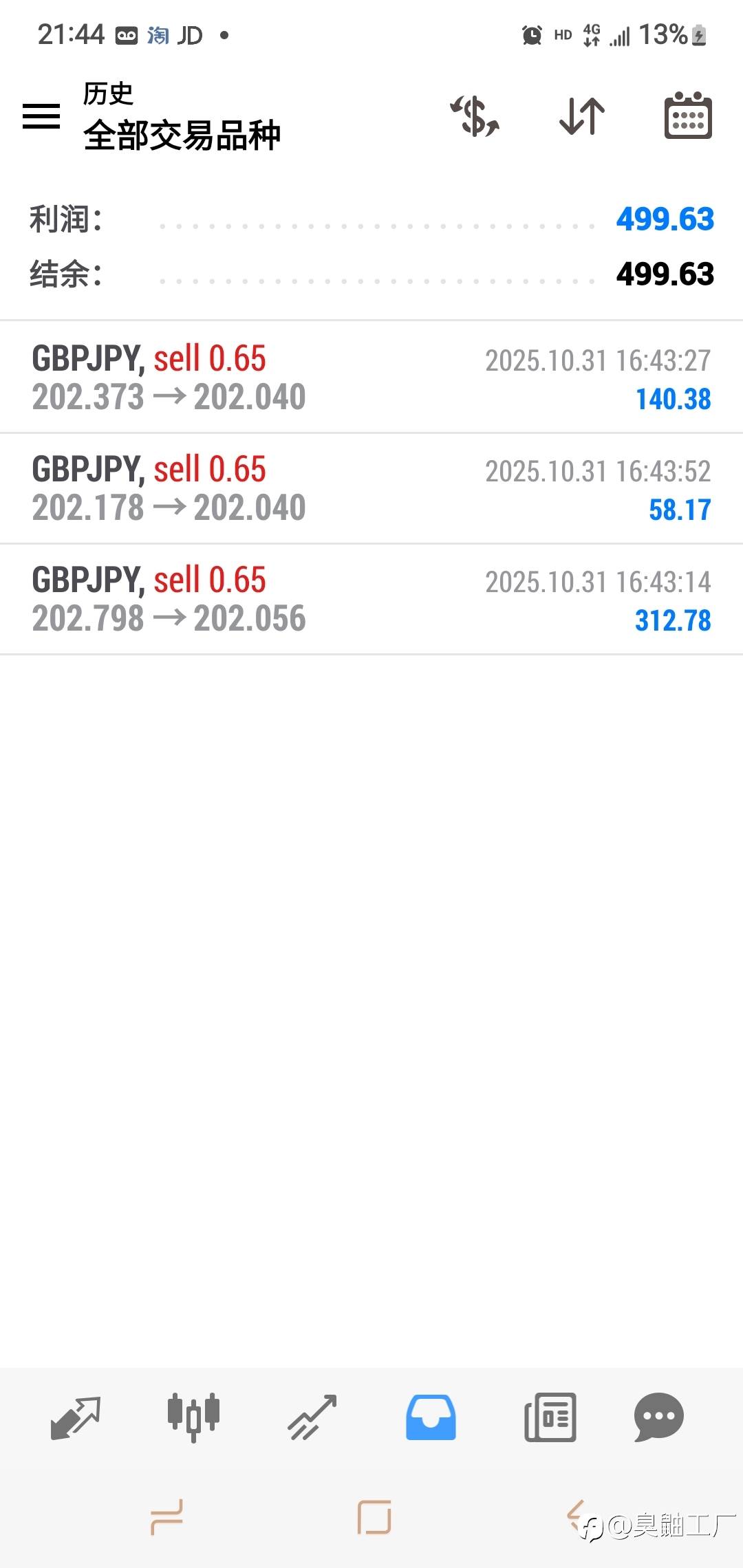The image size is (743, 1568).
Task: Switch to the quotes tab
Action: [76, 1418]
